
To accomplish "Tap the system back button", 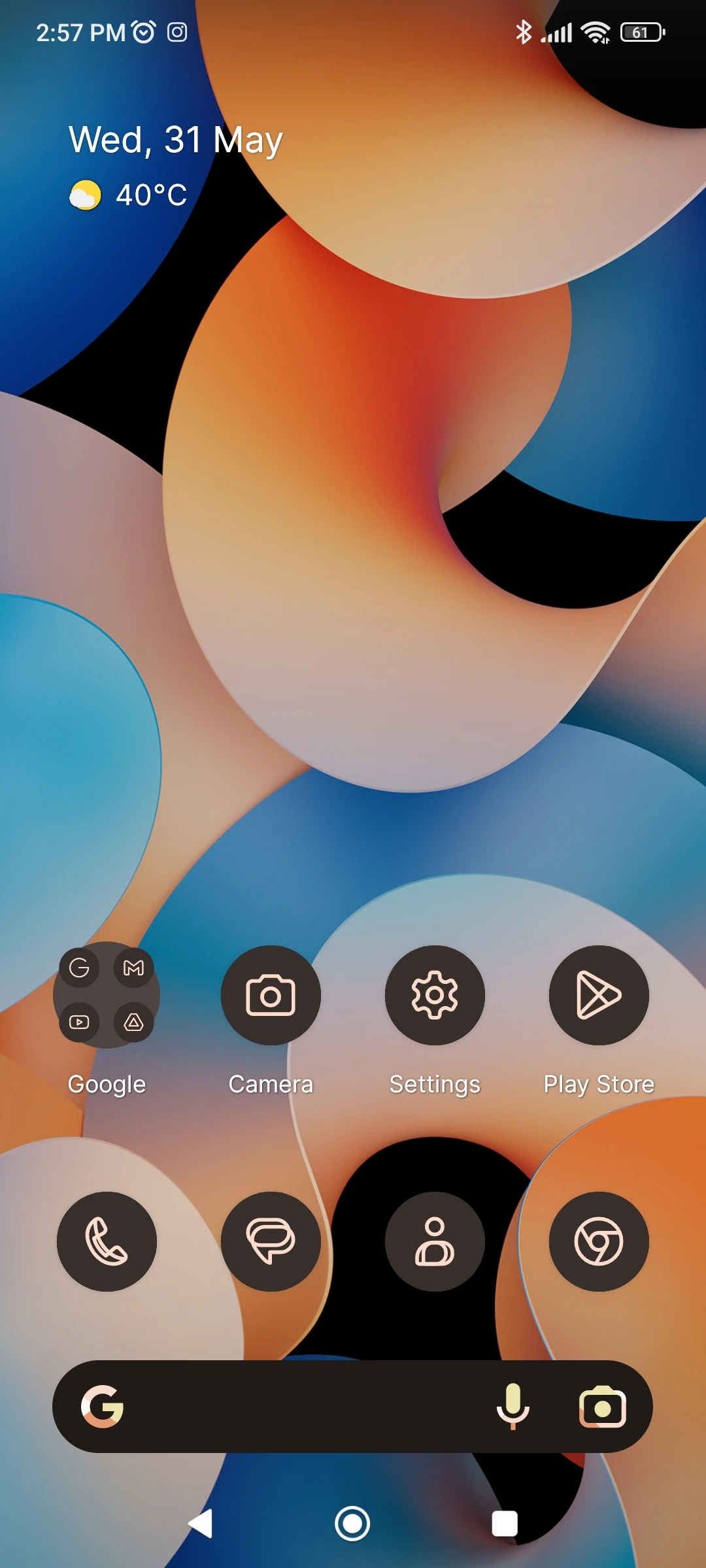I will tap(201, 1524).
